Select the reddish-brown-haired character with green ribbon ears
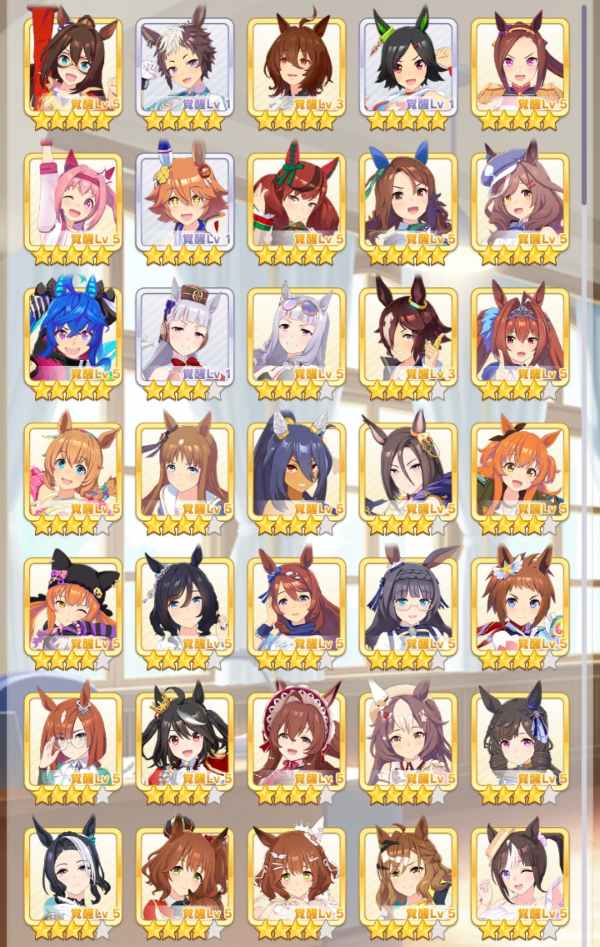 [295, 202]
